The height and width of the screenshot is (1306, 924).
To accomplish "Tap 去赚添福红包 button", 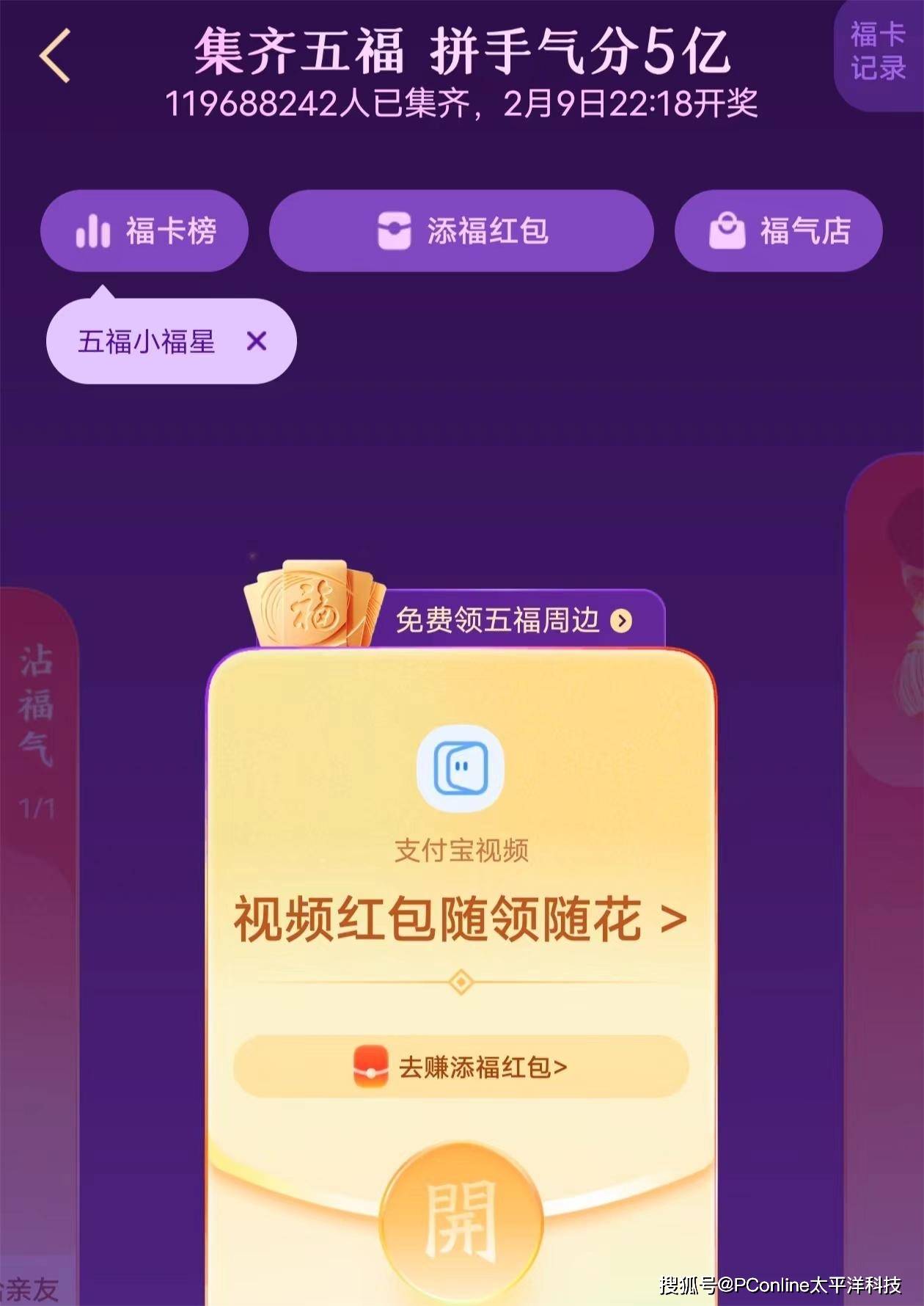I will 461,1067.
